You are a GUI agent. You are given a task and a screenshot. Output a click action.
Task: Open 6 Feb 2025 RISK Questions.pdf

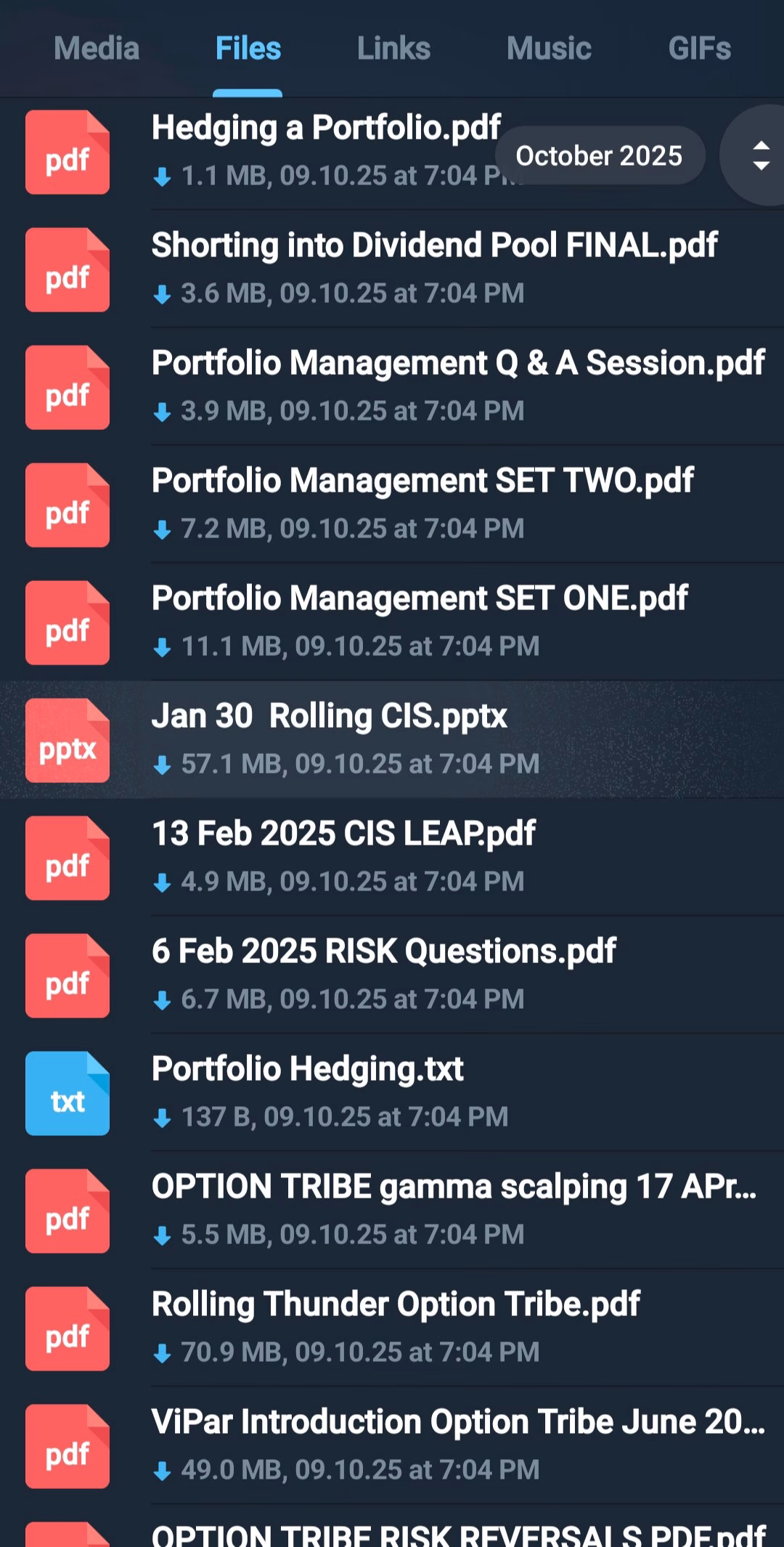[383, 951]
